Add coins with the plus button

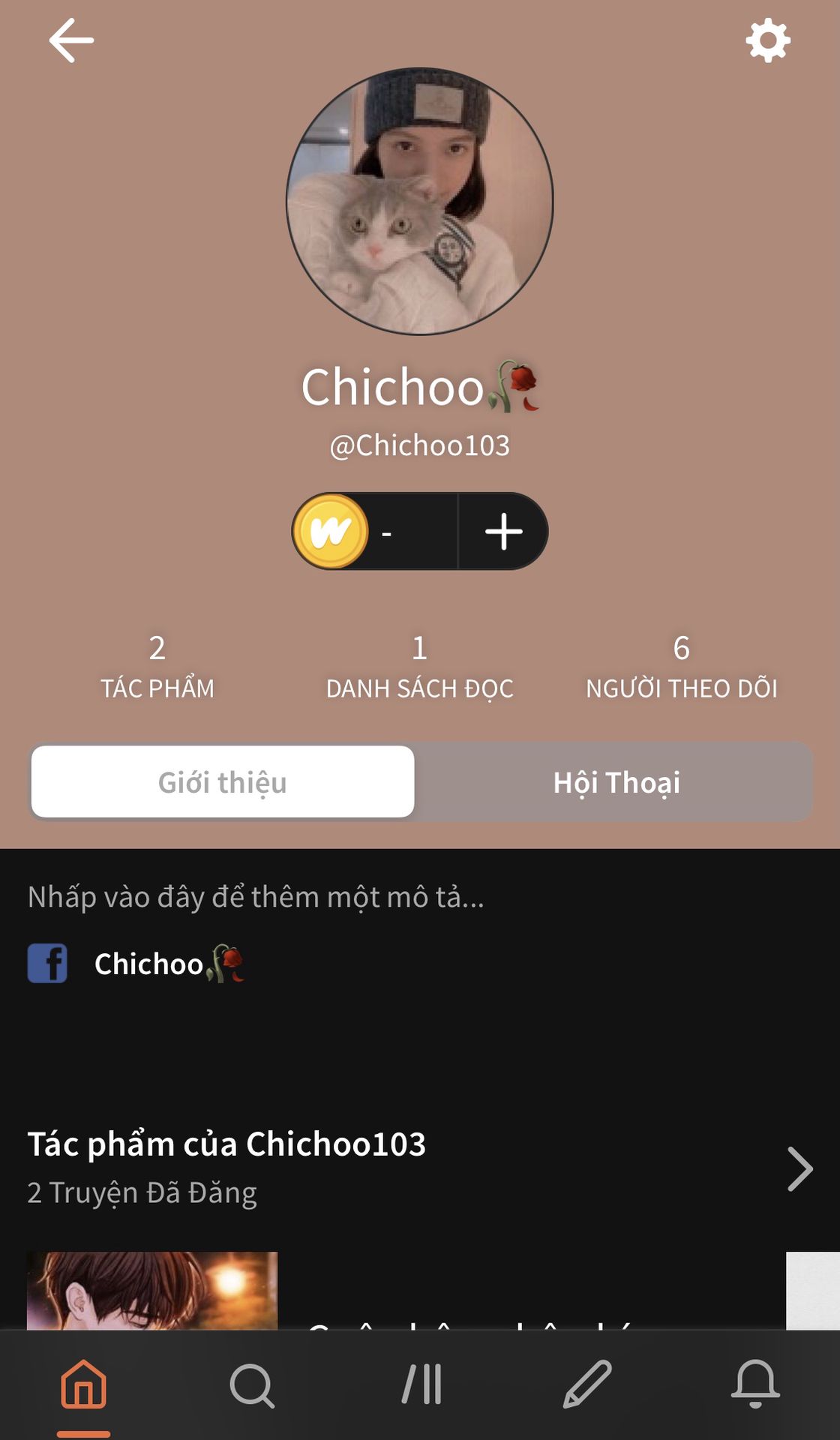pyautogui.click(x=504, y=532)
